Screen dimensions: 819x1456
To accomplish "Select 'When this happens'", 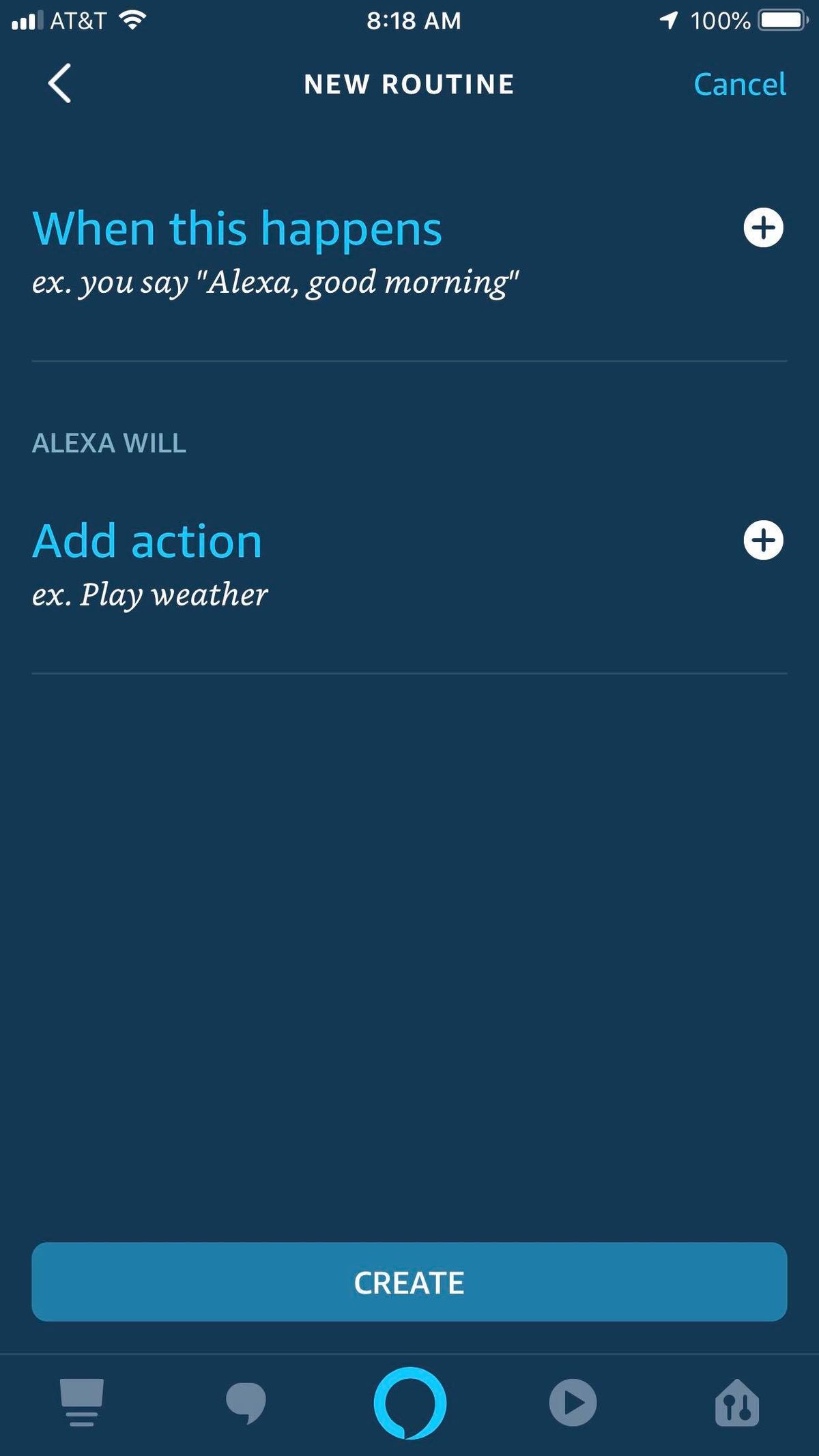I will (238, 229).
